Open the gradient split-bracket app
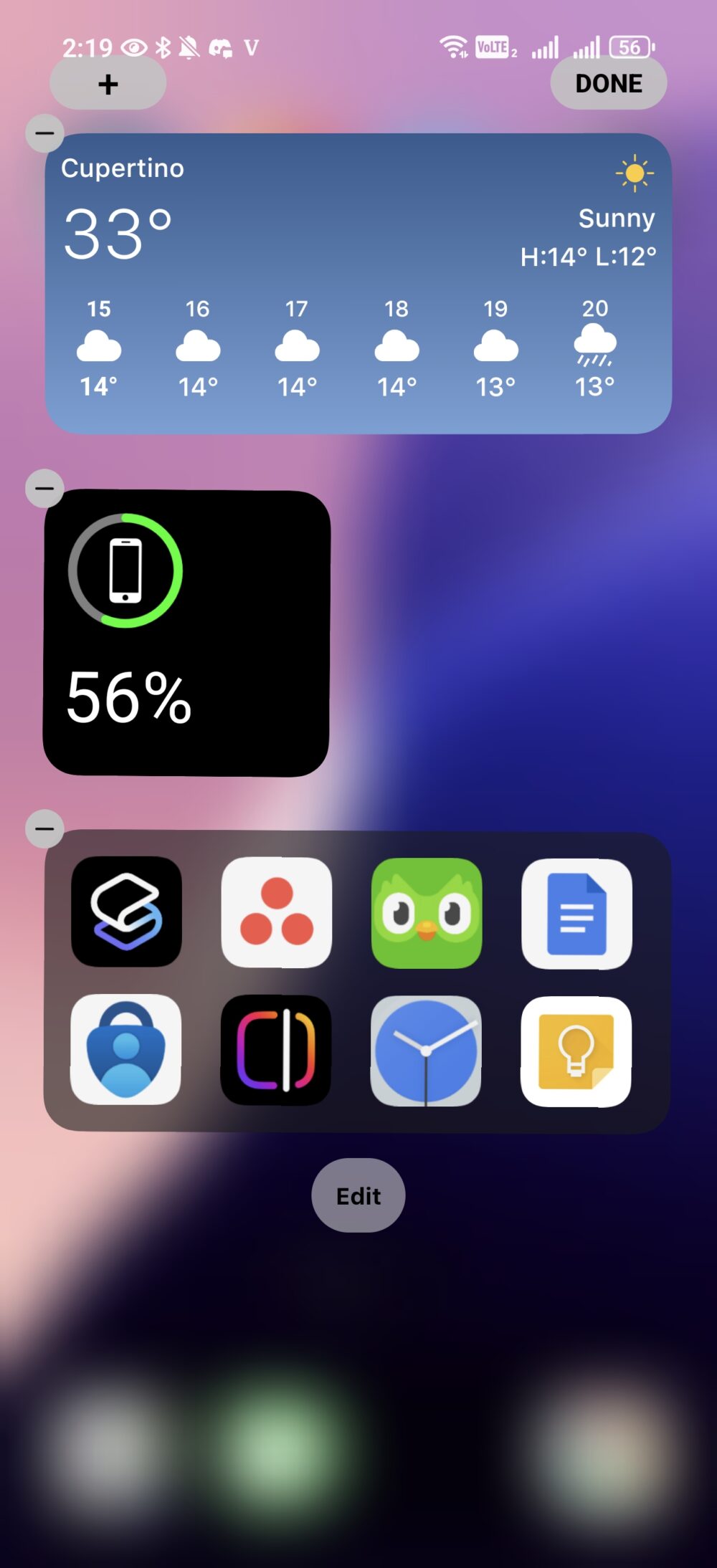This screenshot has height=1568, width=717. pos(276,1049)
